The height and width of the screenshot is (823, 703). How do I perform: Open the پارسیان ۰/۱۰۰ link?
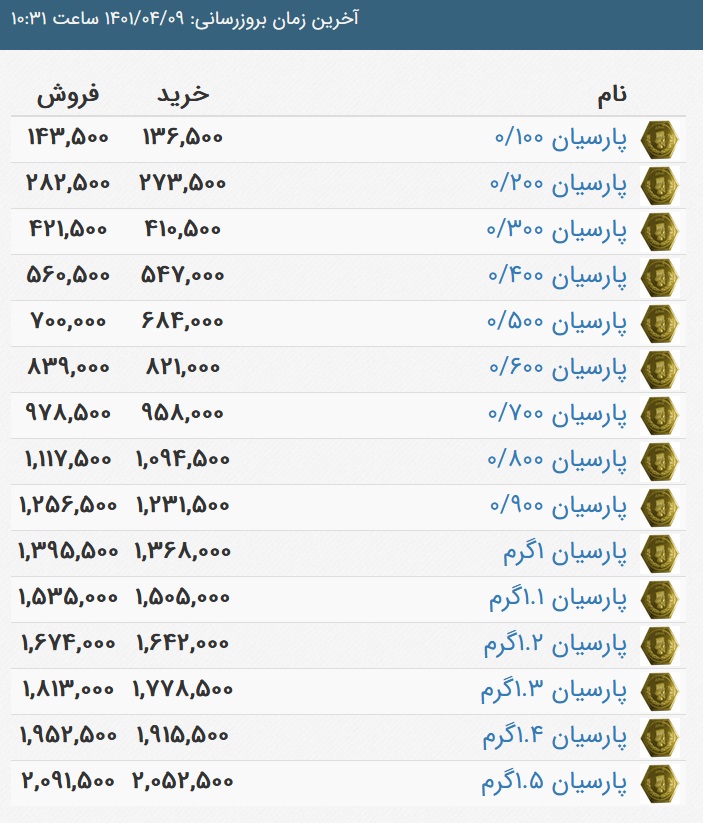click(x=561, y=140)
